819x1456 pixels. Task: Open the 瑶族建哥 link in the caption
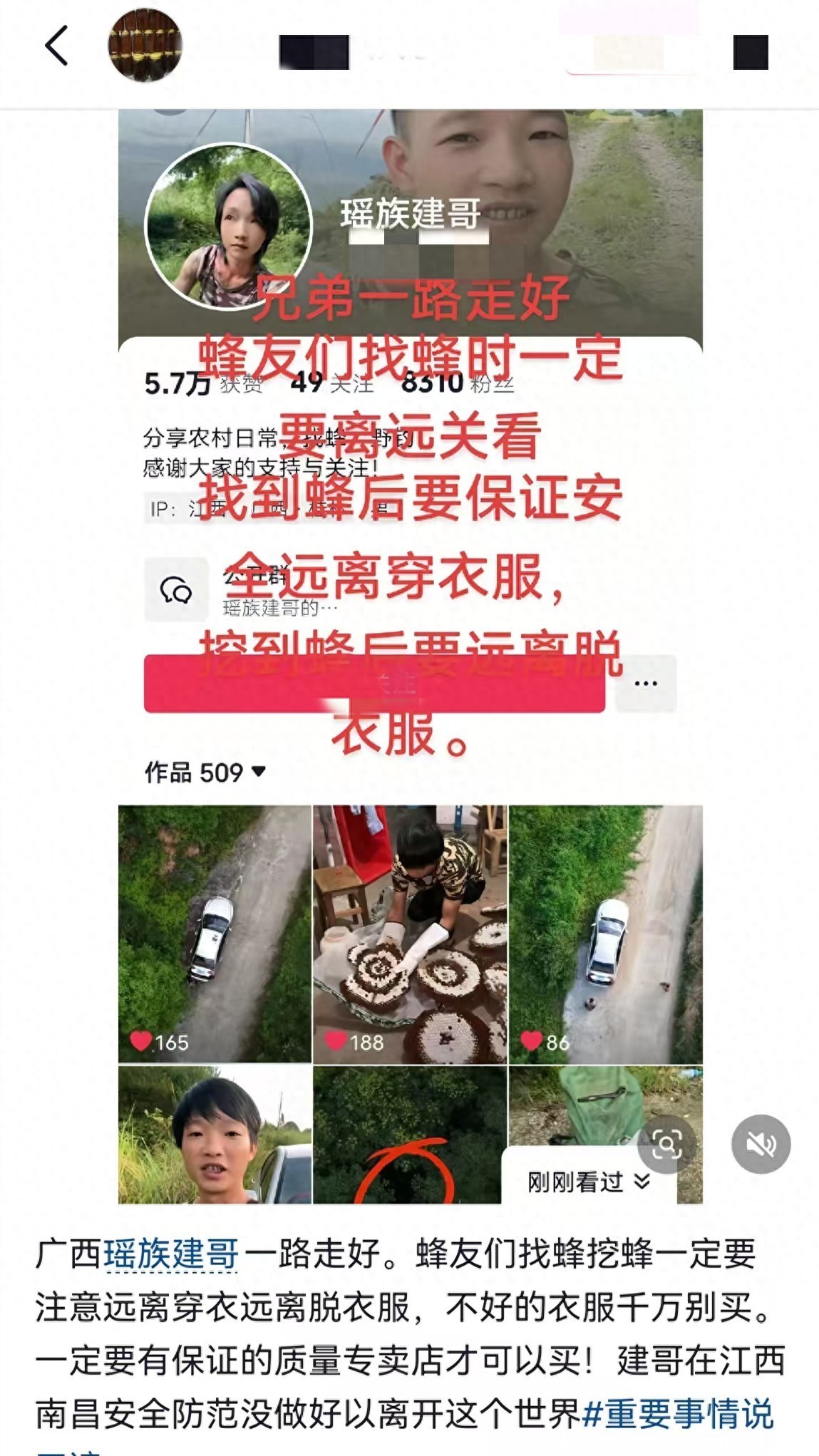(x=171, y=1254)
